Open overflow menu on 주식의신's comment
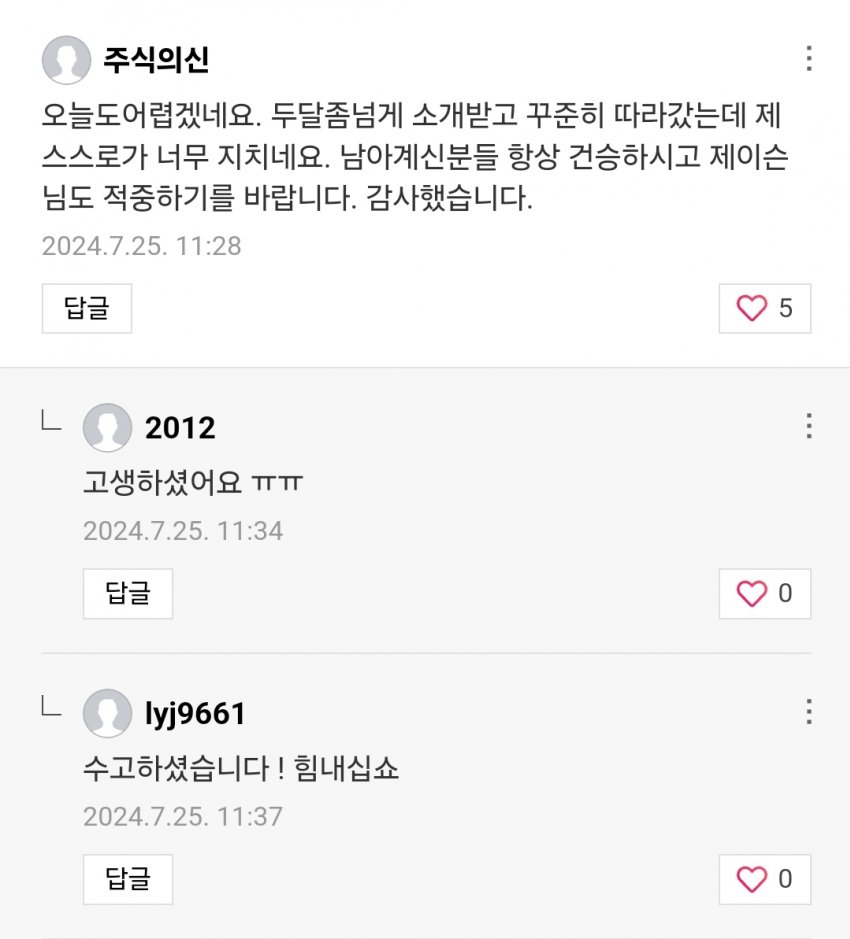850x939 pixels. (808, 59)
